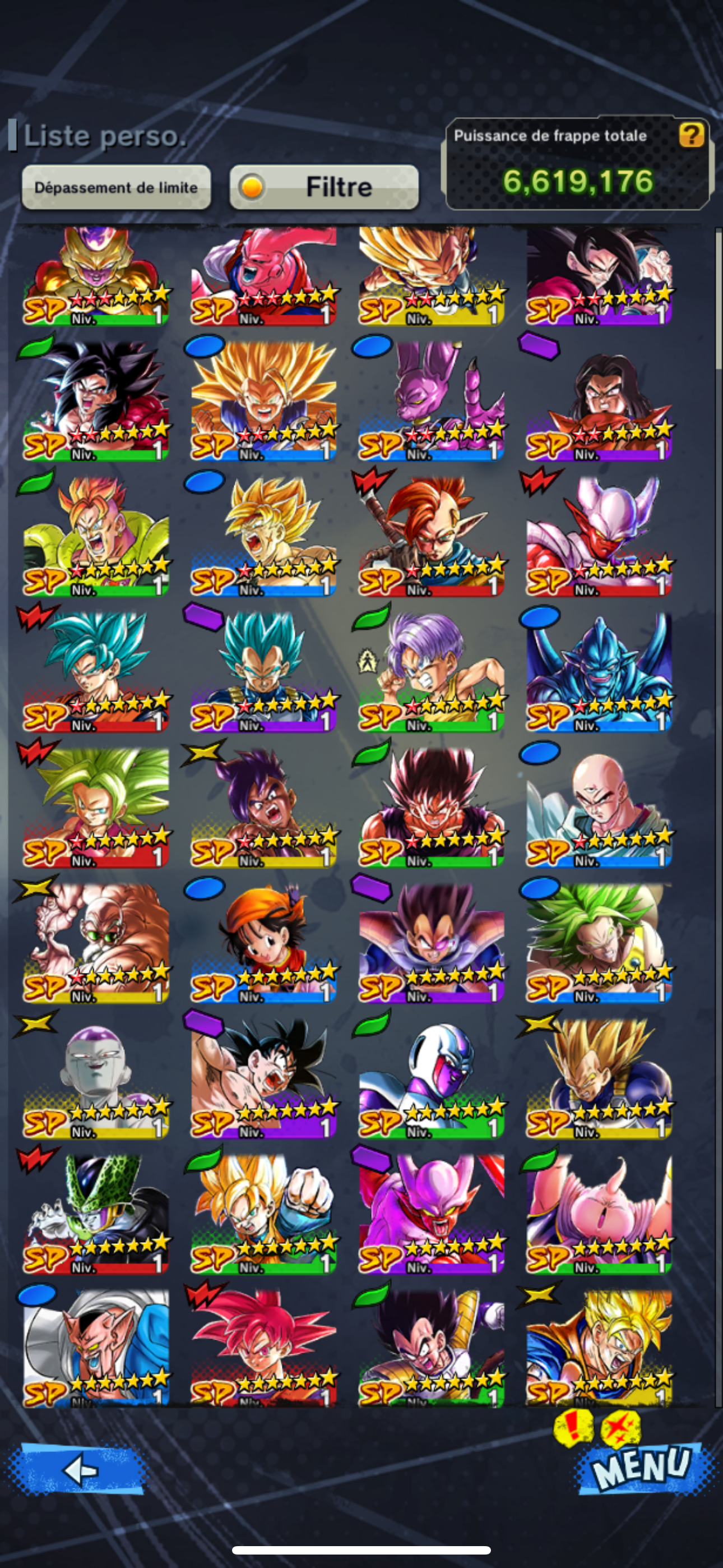The width and height of the screenshot is (723, 1568).
Task: Select the Kefla green-haired character card
Action: point(96,807)
